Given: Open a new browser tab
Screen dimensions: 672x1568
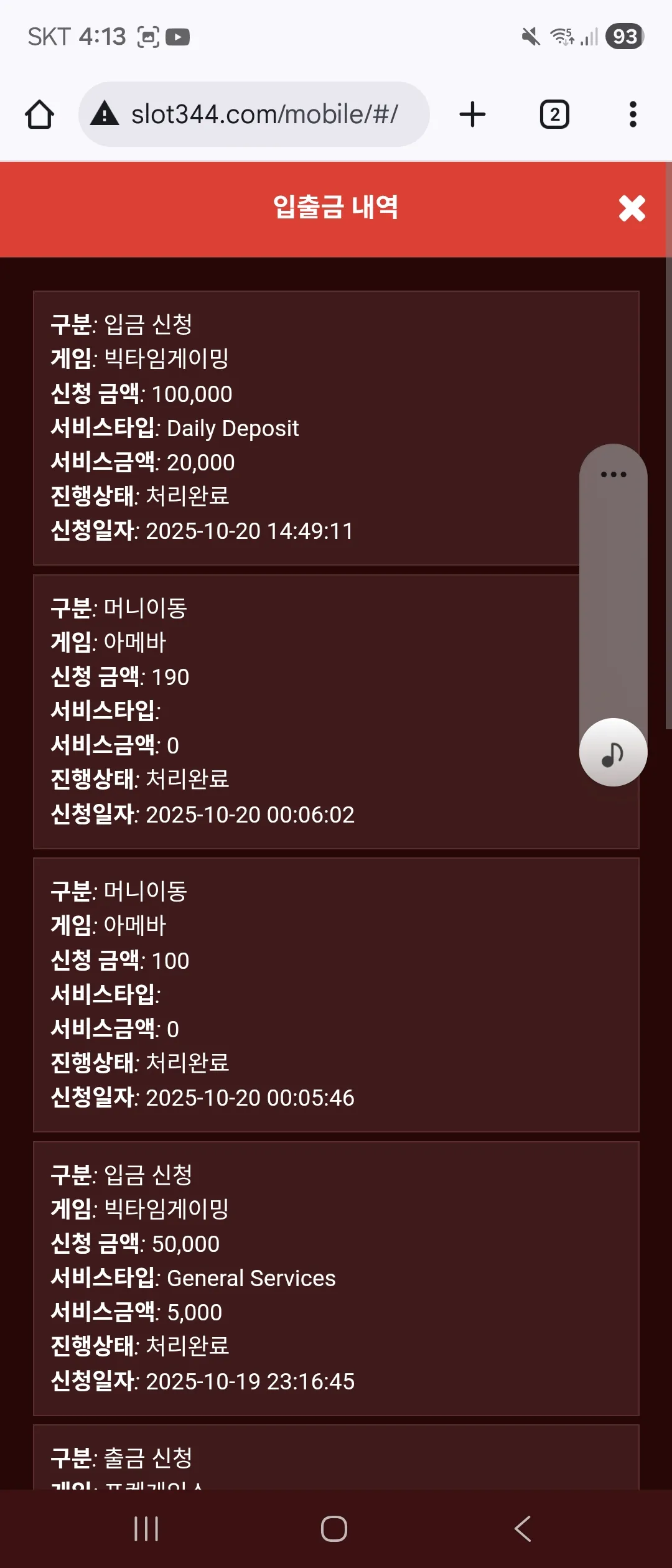Looking at the screenshot, I should tap(472, 114).
